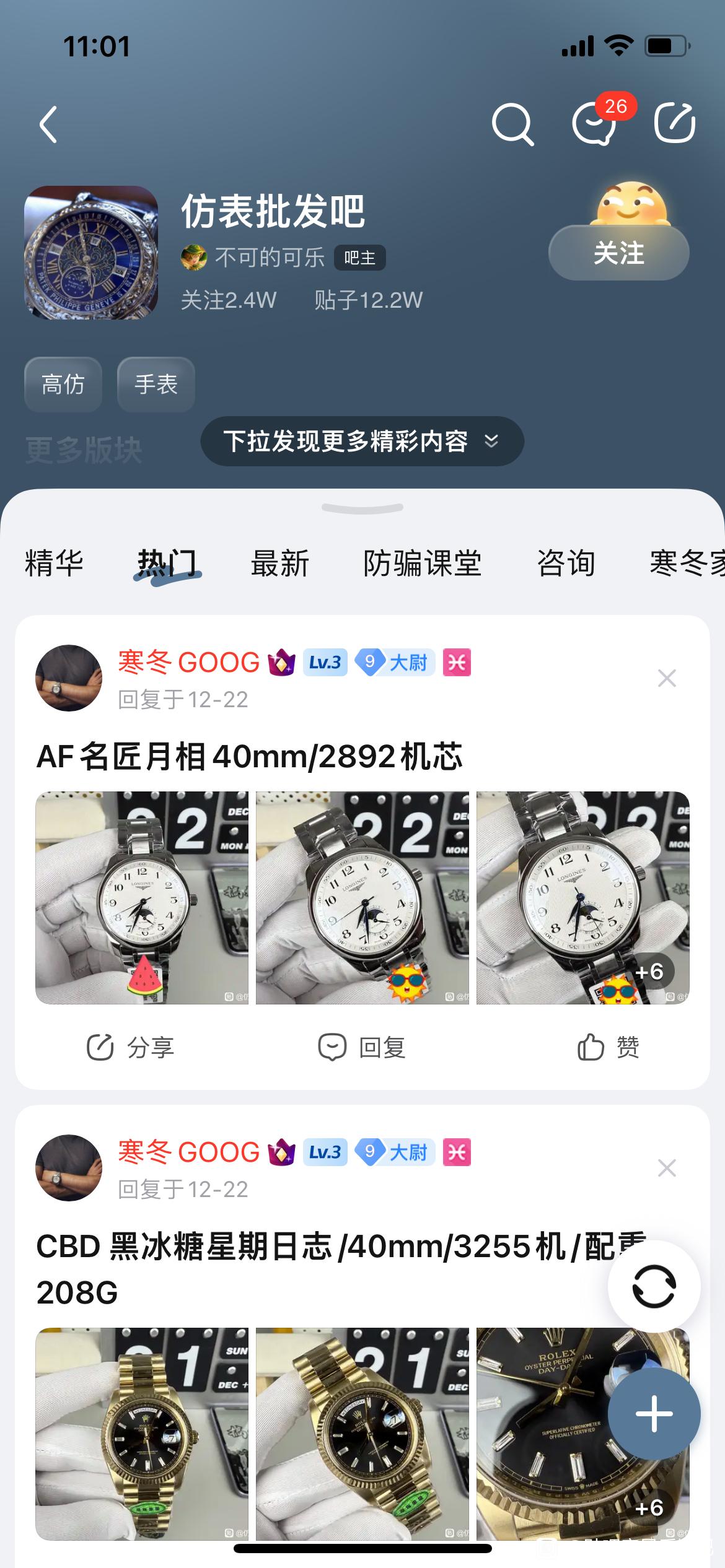Go back using the top-left arrow

(x=48, y=124)
